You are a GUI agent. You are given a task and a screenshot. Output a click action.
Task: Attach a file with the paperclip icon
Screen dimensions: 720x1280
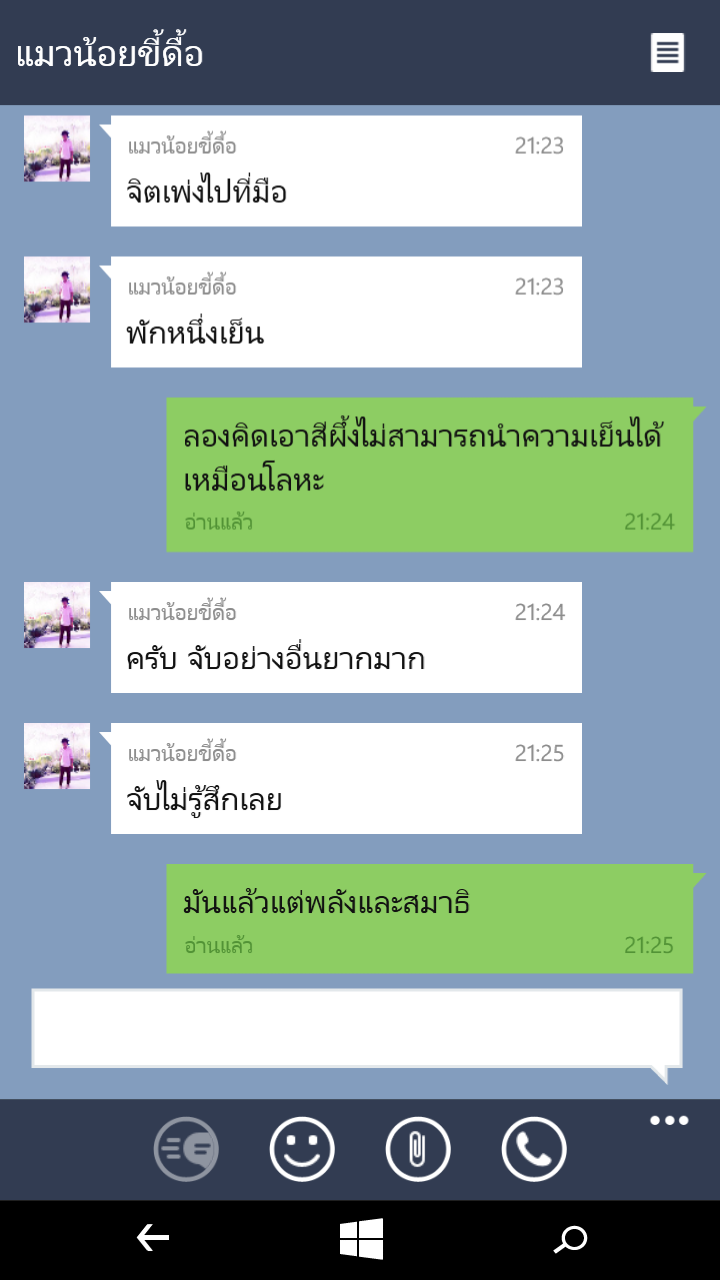tap(418, 1149)
